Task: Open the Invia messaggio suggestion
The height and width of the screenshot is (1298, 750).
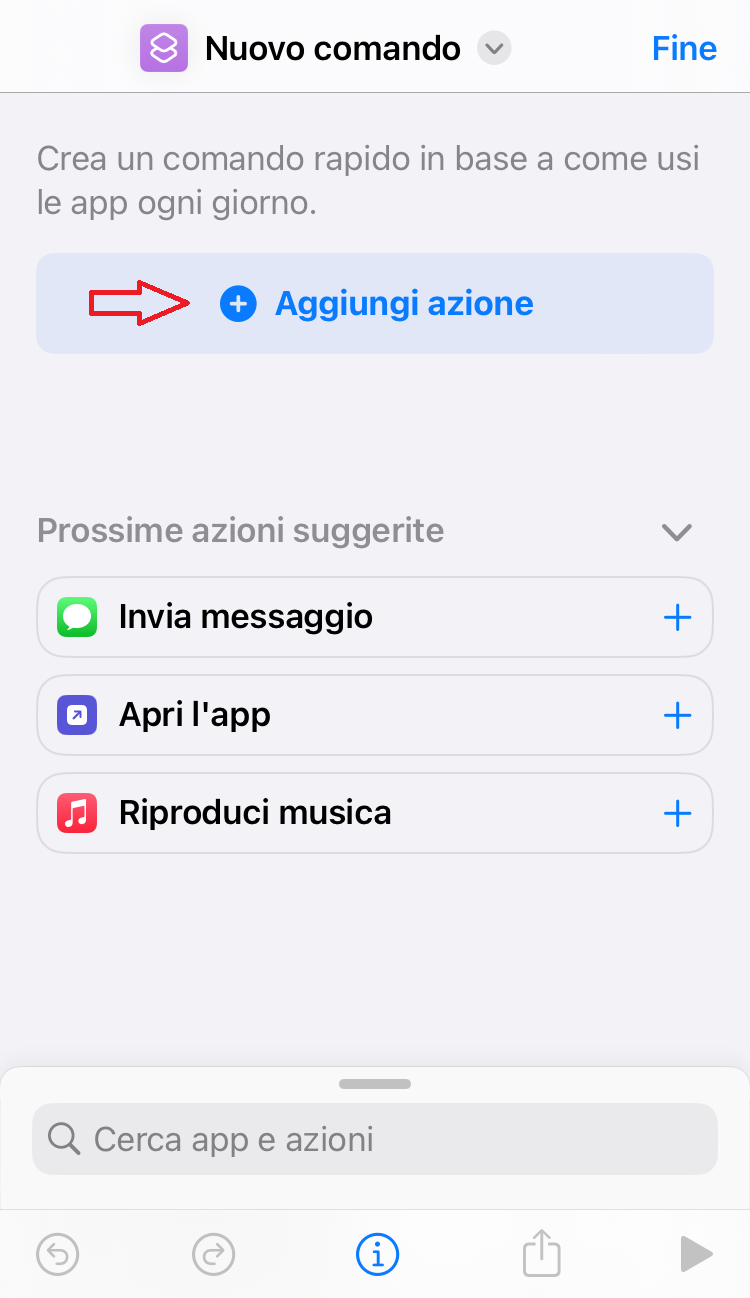Action: tap(375, 617)
